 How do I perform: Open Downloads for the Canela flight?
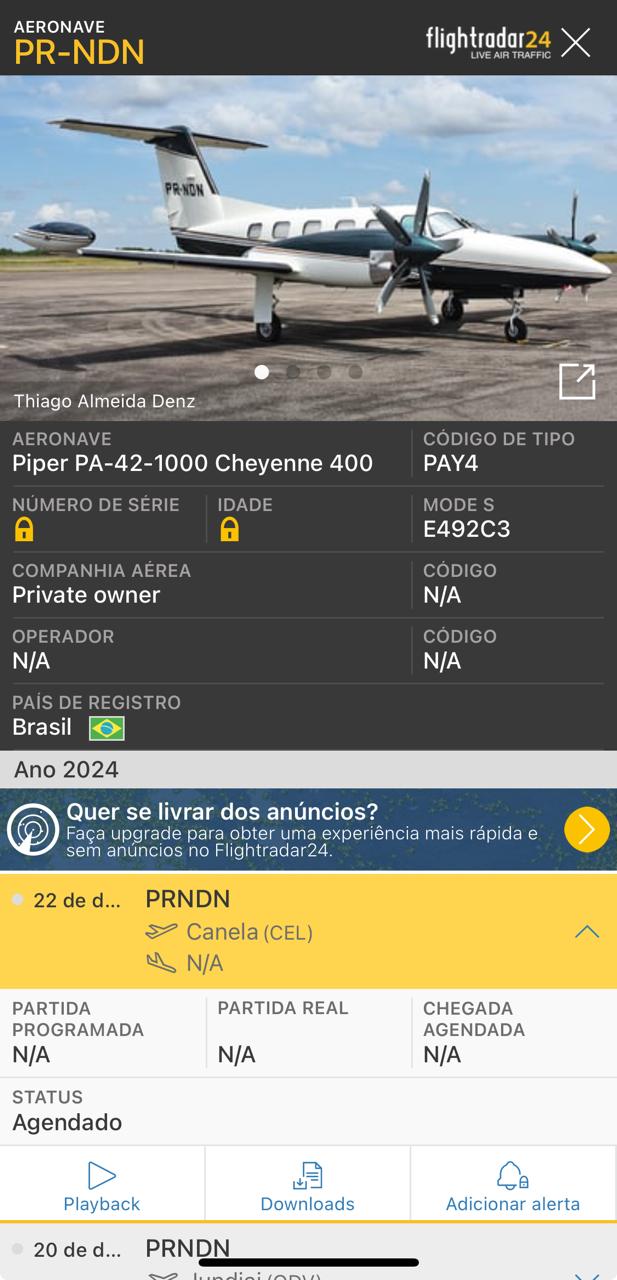(x=307, y=1186)
